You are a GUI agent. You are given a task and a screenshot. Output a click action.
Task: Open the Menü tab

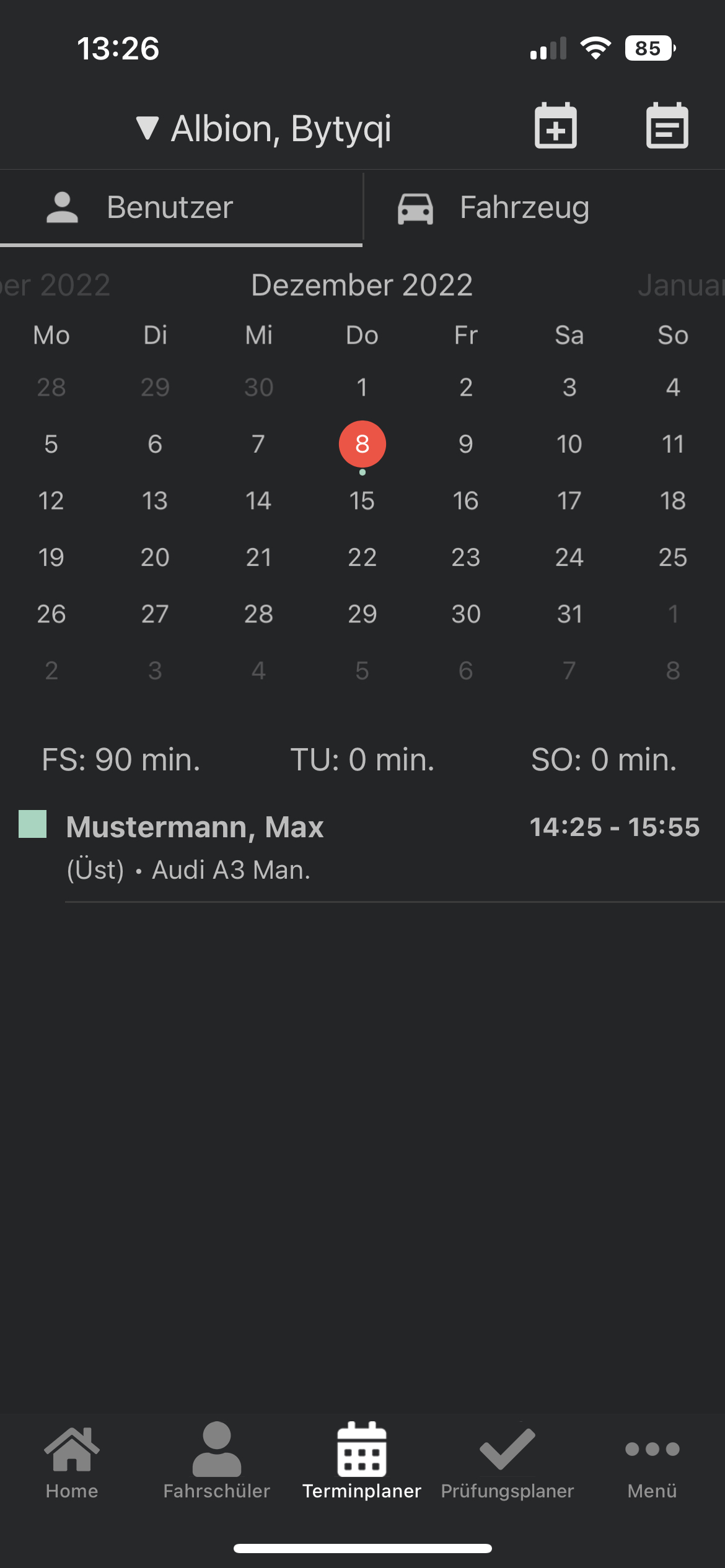tap(652, 1461)
